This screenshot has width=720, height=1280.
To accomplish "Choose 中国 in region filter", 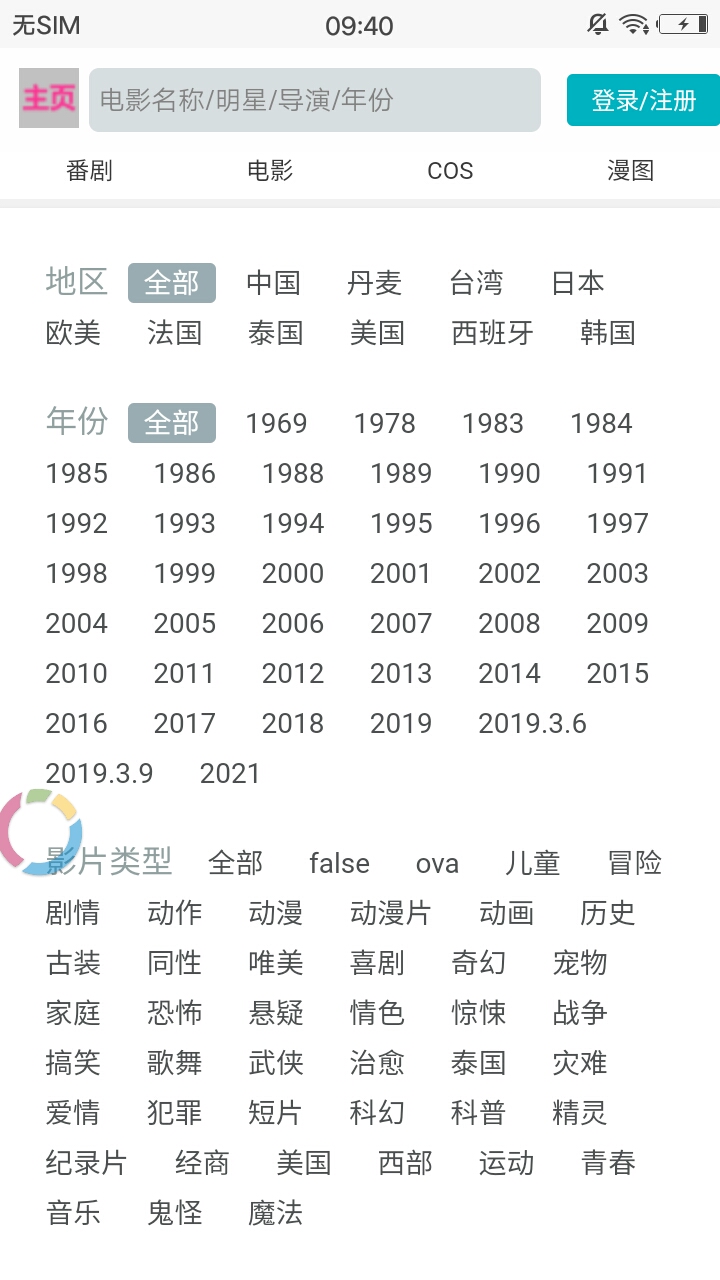I will coord(273,283).
